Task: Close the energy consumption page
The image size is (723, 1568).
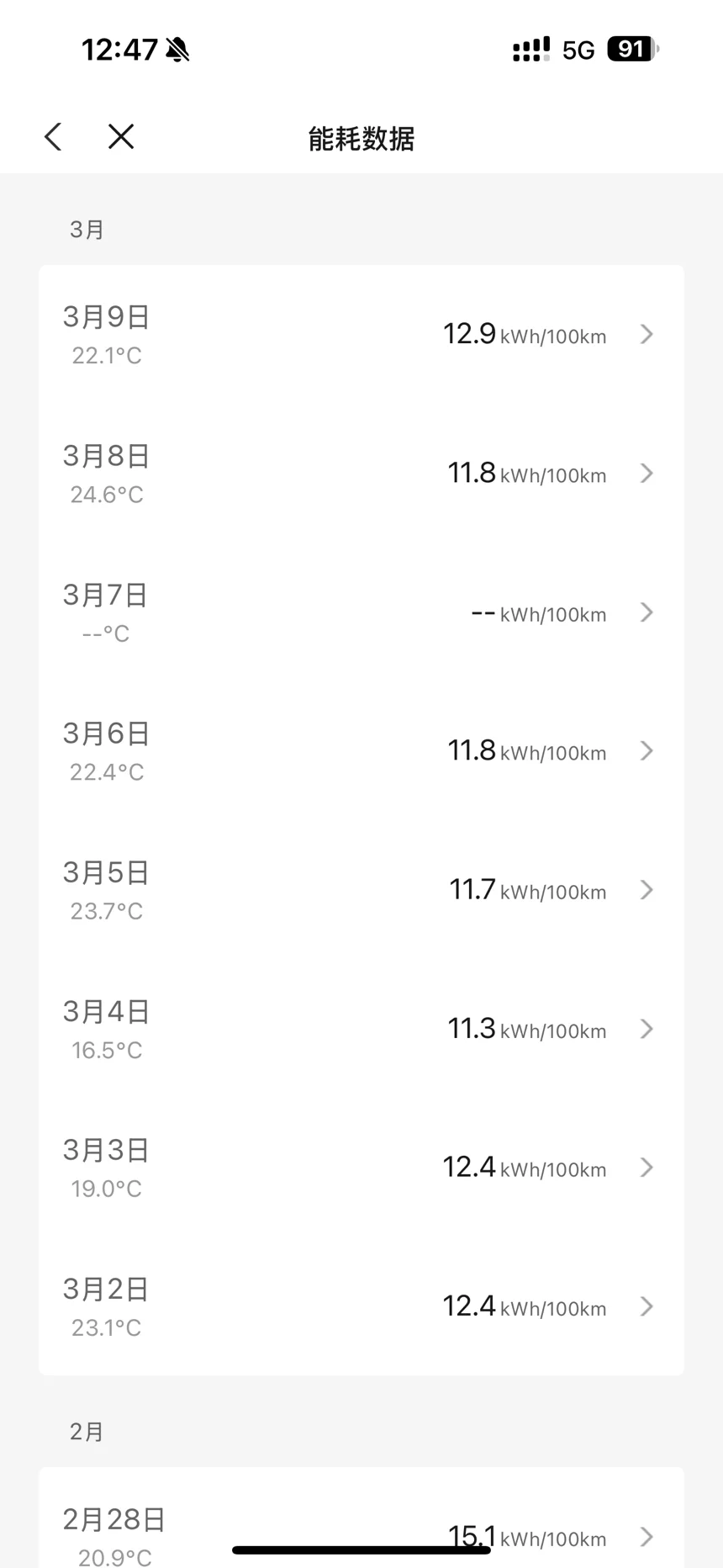Action: click(x=121, y=137)
